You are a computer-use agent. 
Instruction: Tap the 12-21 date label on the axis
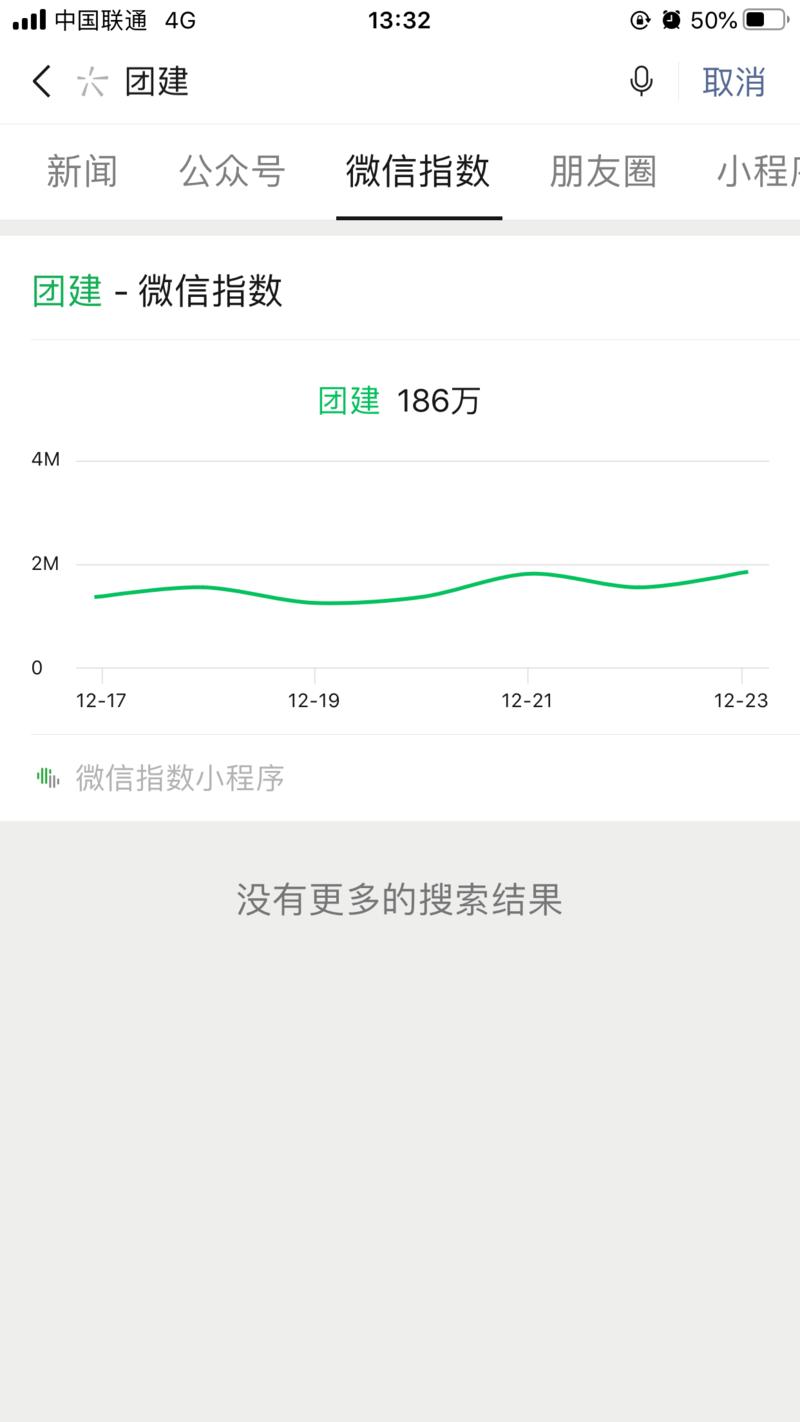point(528,700)
